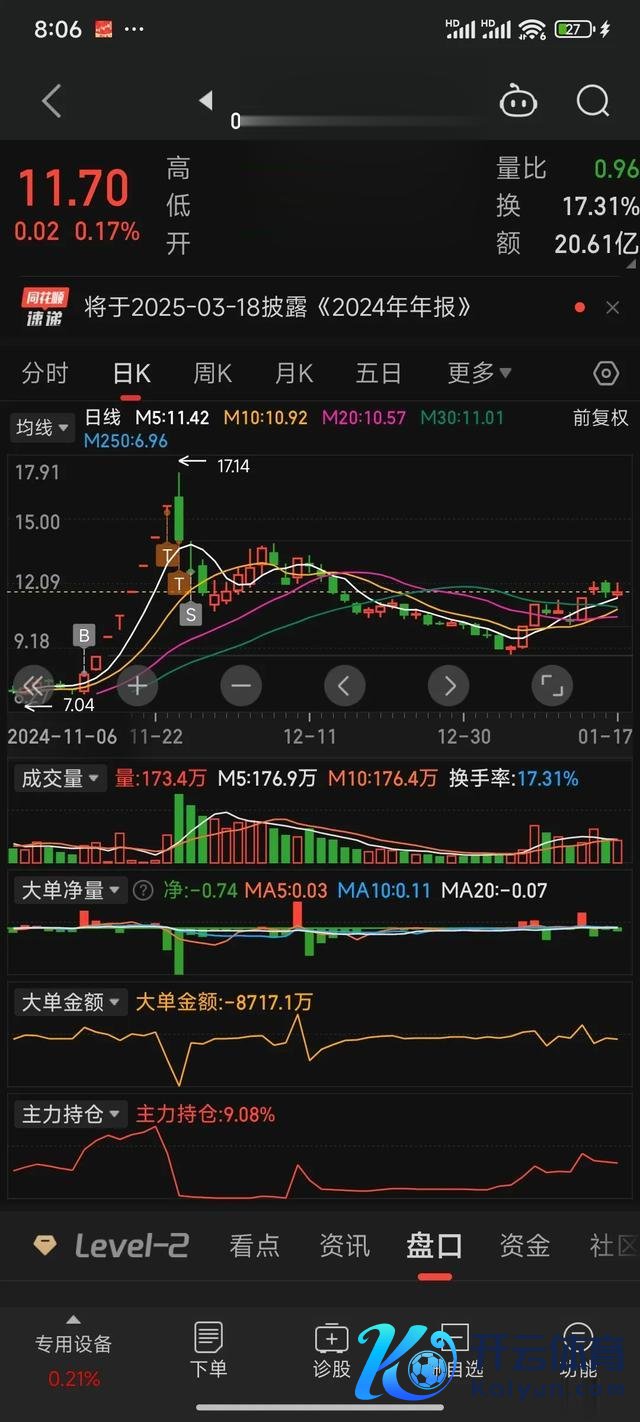Open stock search with the magnifier icon
The image size is (640, 1422).
pyautogui.click(x=593, y=101)
